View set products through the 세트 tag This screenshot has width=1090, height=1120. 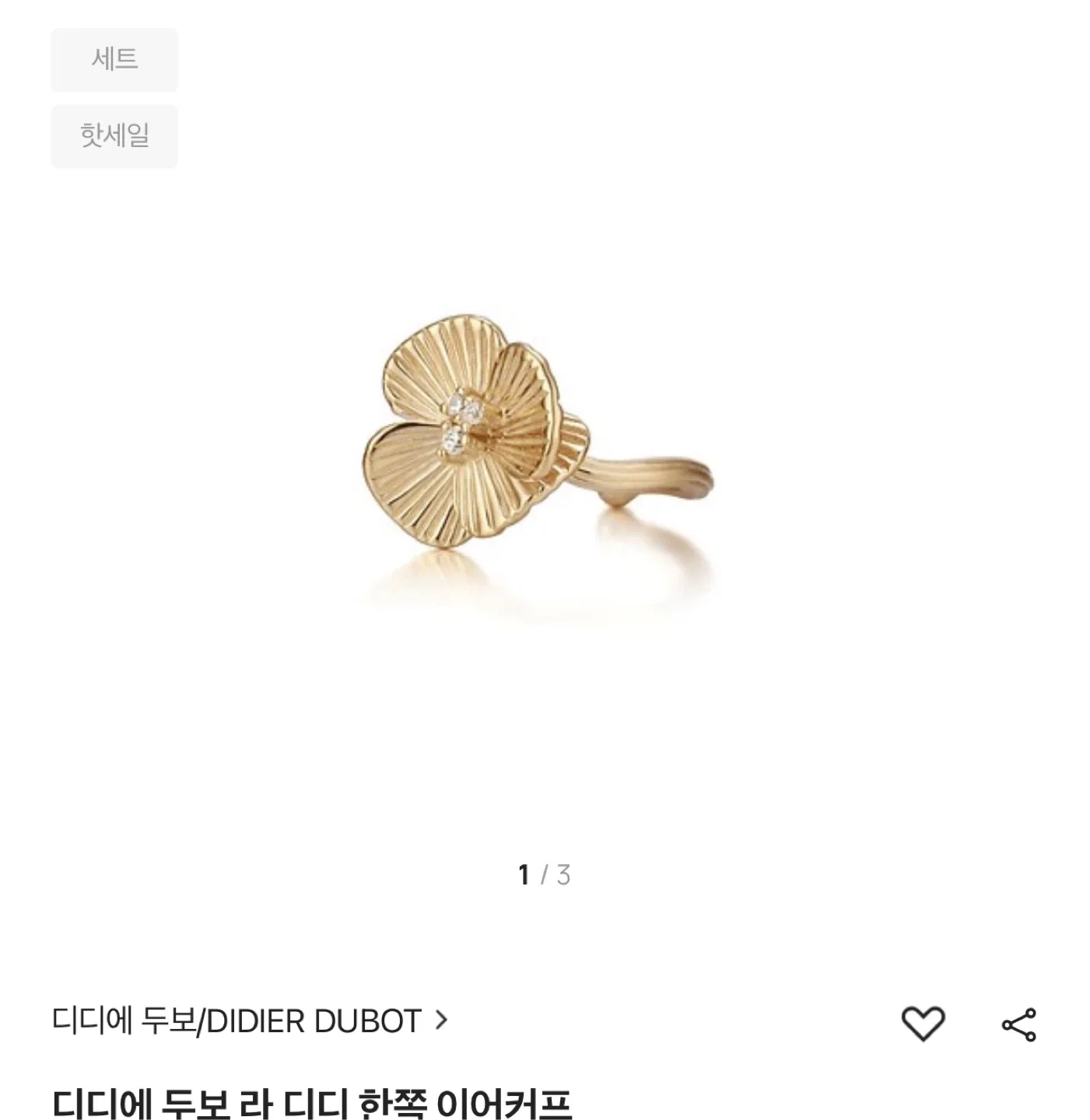click(x=114, y=60)
